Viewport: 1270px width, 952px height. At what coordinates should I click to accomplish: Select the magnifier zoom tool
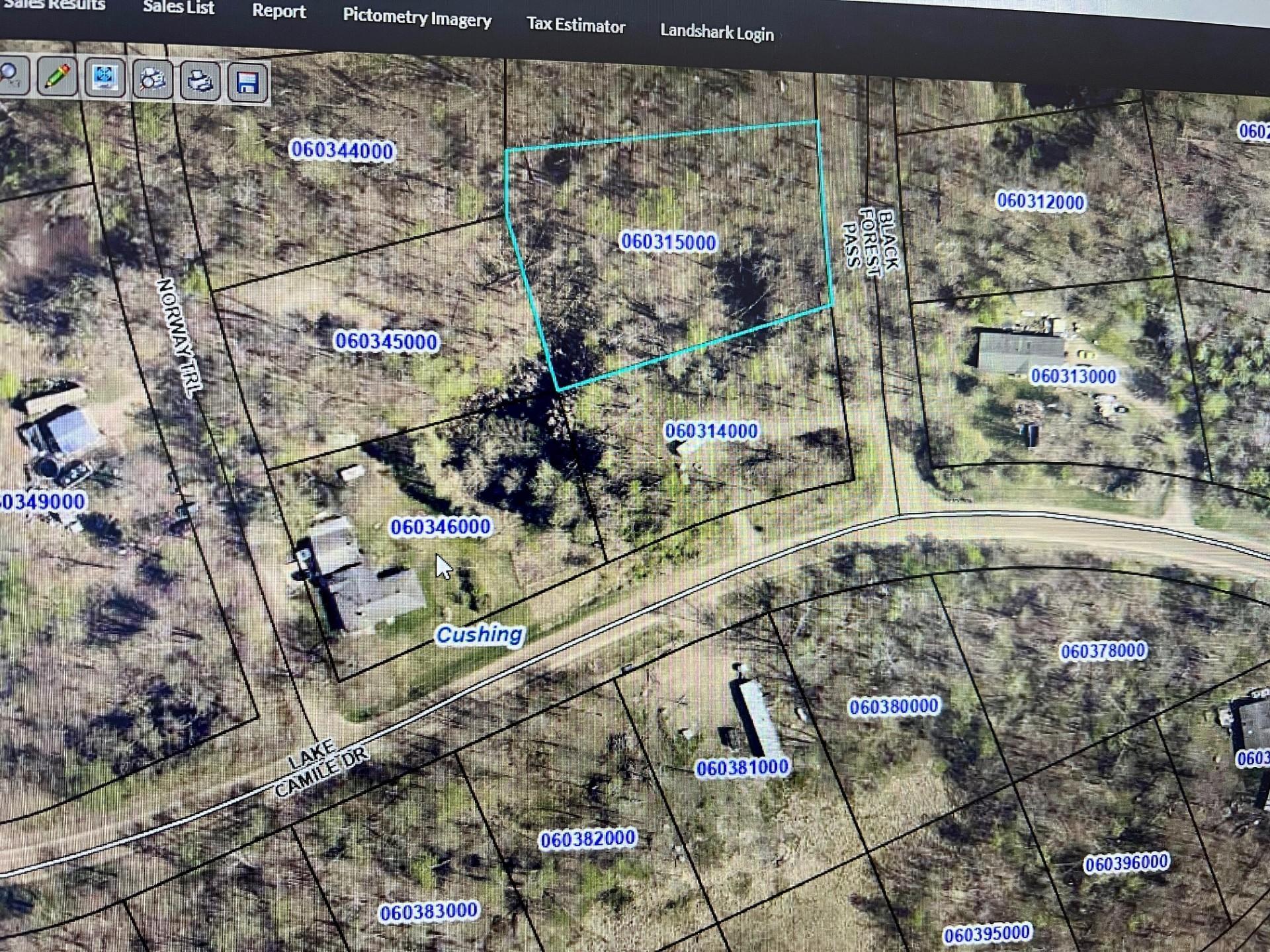[11, 73]
